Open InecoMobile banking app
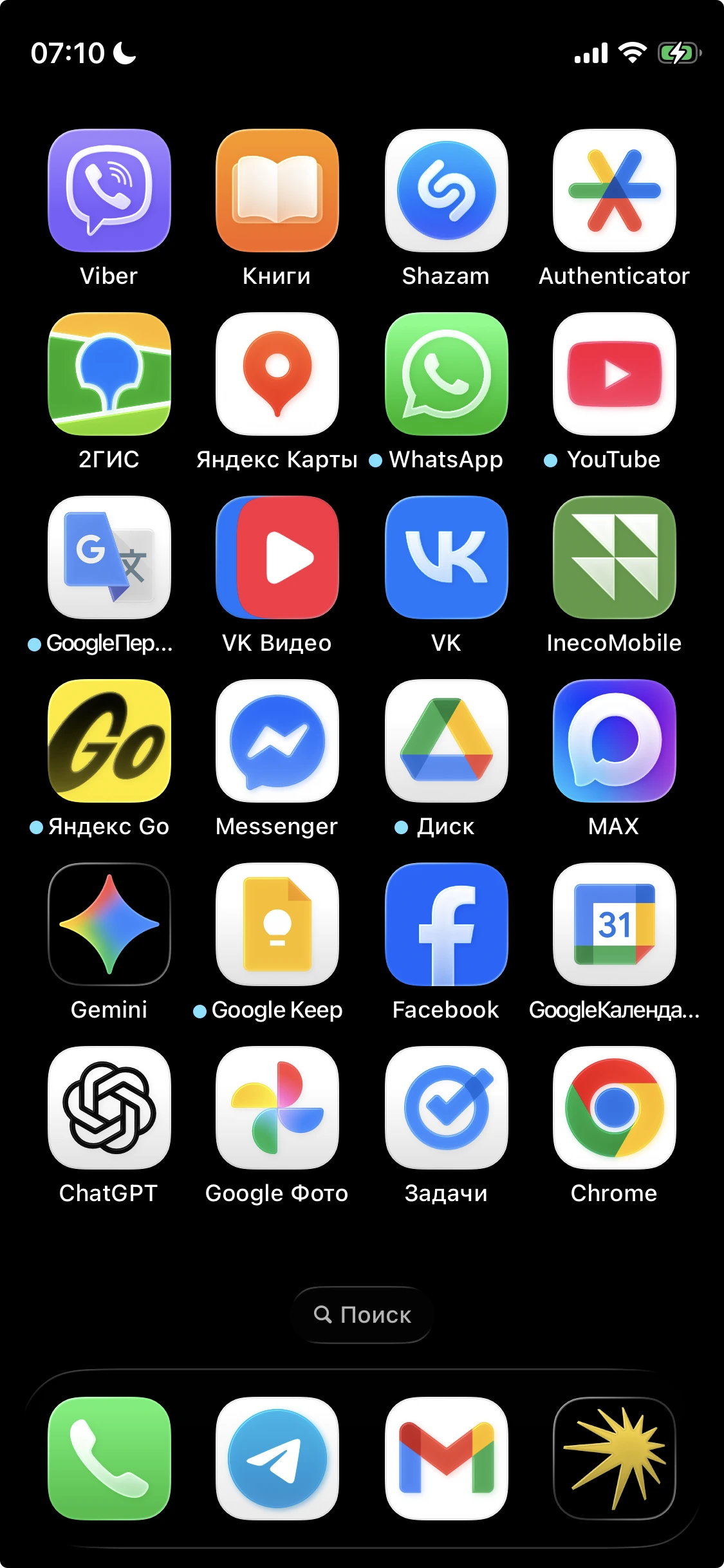Viewport: 724px width, 1568px height. tap(614, 557)
